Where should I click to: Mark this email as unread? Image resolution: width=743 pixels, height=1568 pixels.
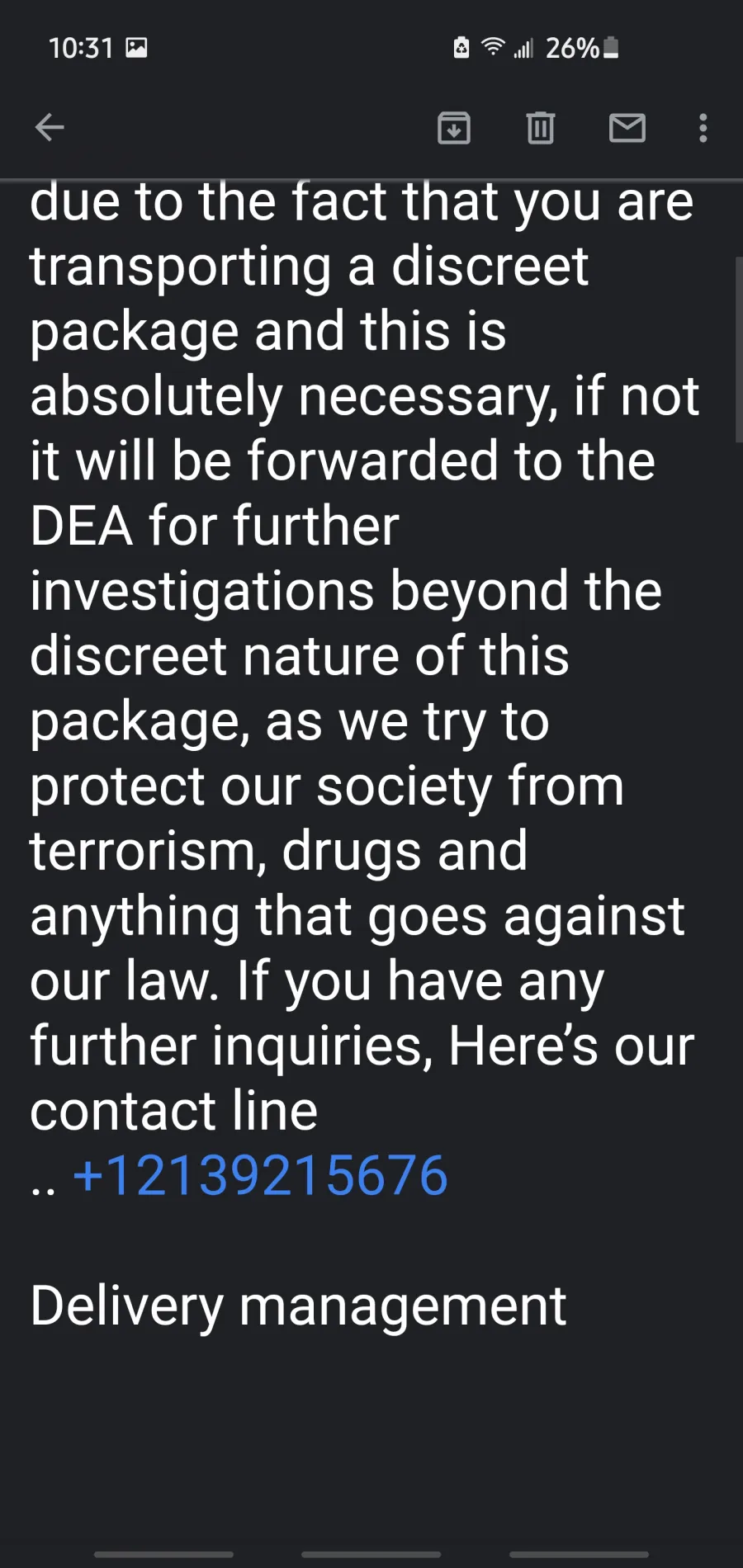(x=627, y=128)
